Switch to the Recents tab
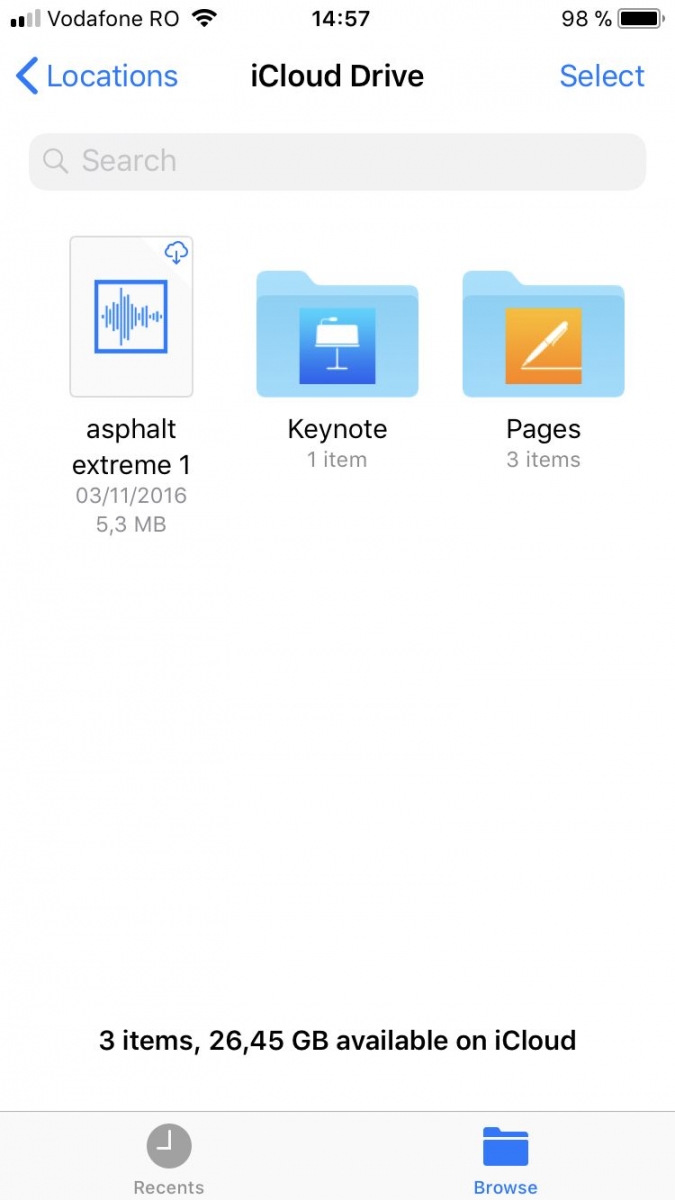Image resolution: width=675 pixels, height=1200 pixels. (169, 1159)
